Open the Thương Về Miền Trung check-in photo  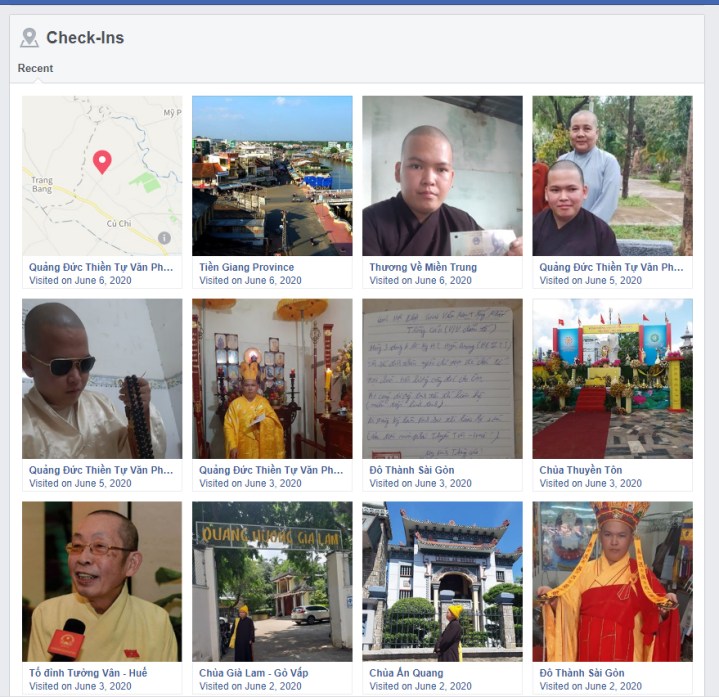(442, 176)
